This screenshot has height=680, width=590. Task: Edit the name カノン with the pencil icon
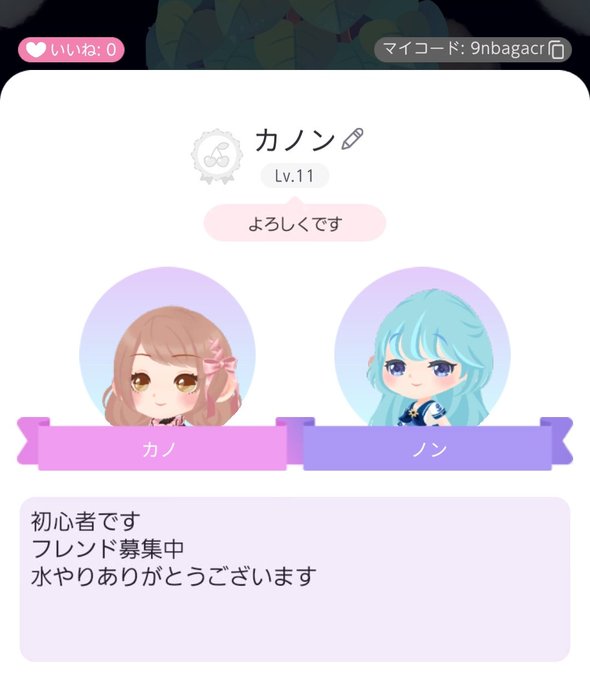[x=352, y=139]
